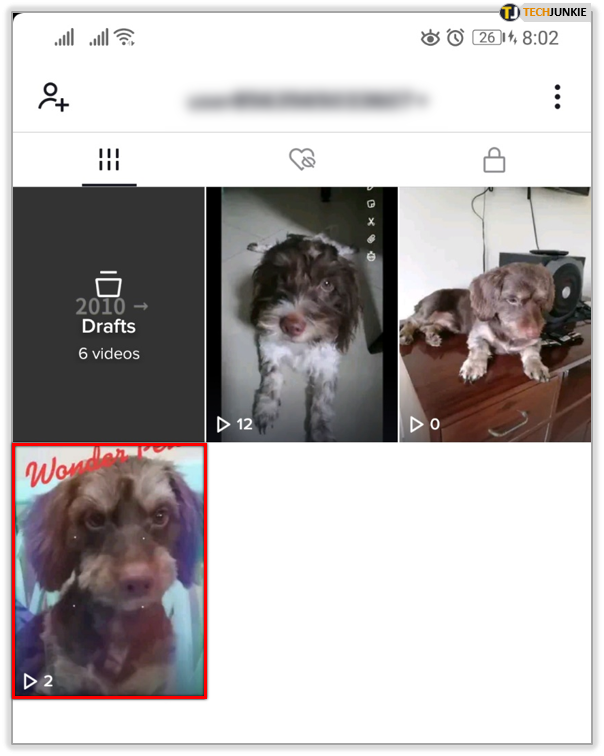
Task: Switch to the liked videos tab
Action: [x=302, y=160]
